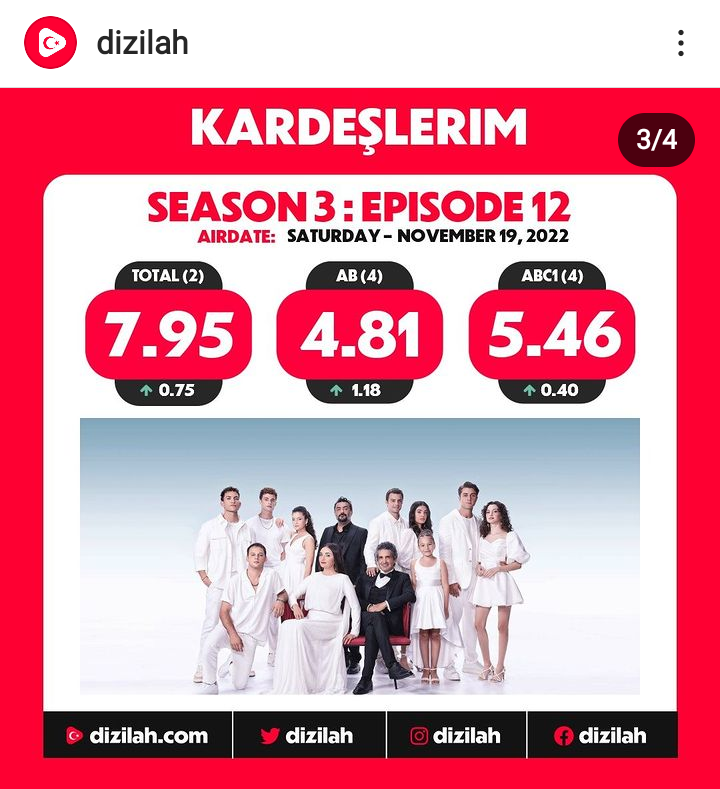Open the dizilah username link
Image resolution: width=720 pixels, height=789 pixels.
click(x=142, y=43)
